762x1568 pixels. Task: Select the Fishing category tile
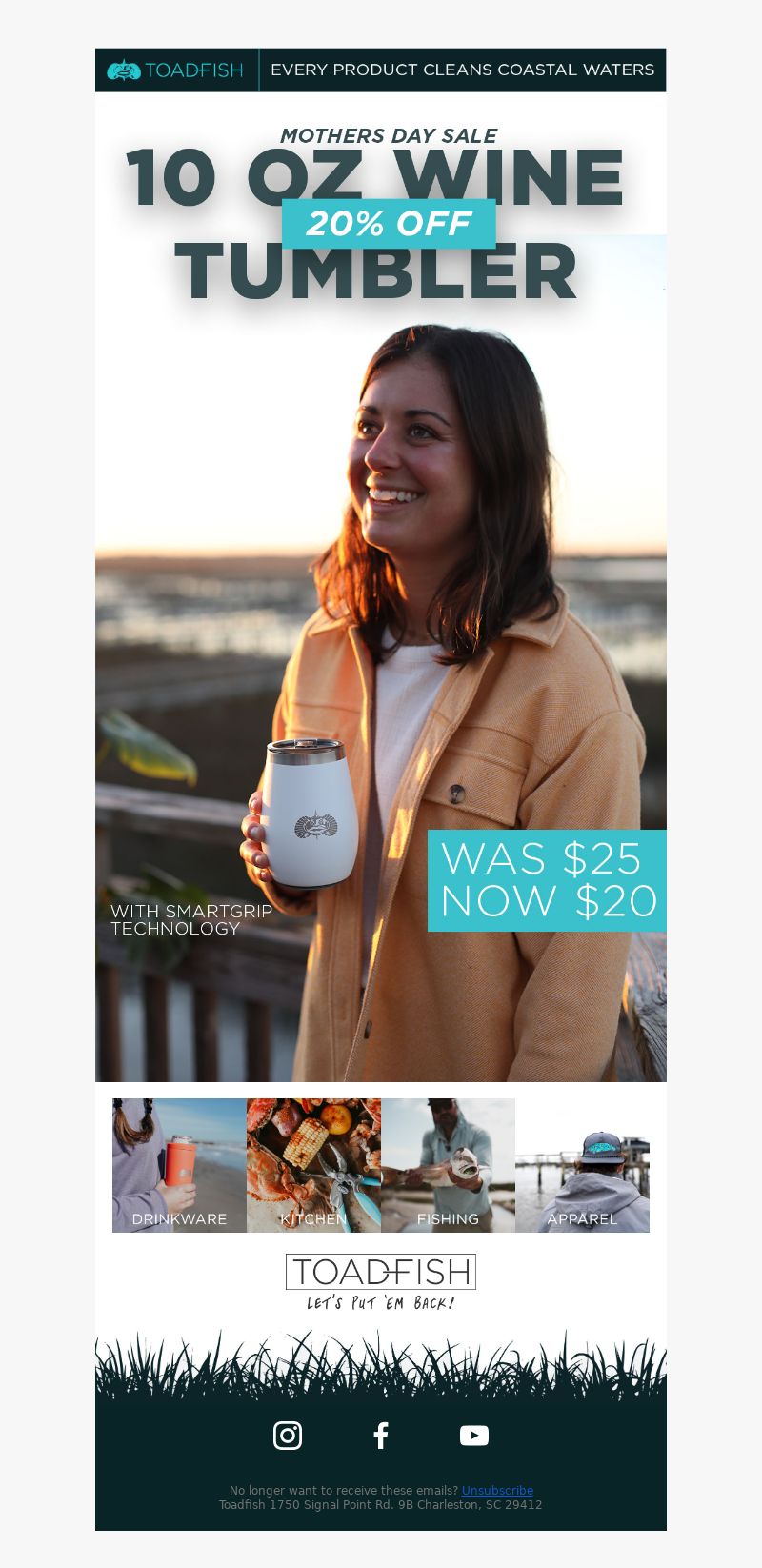(x=448, y=1165)
